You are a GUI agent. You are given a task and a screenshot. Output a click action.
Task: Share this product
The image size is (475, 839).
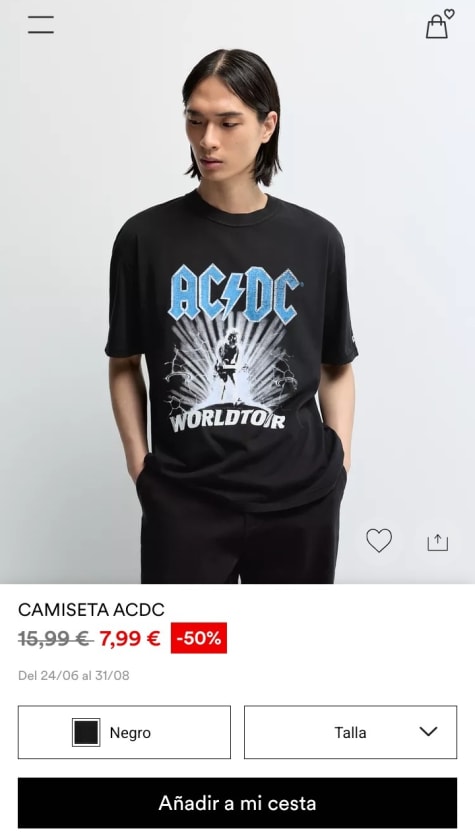[437, 542]
